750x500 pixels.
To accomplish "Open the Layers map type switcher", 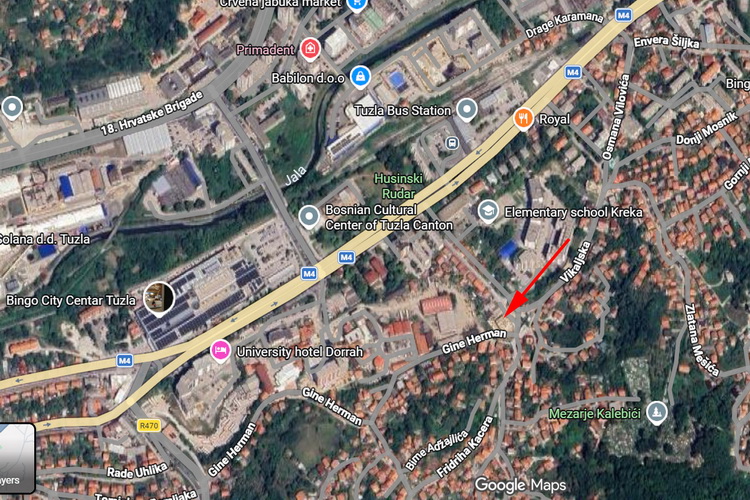I will click(x=17, y=459).
